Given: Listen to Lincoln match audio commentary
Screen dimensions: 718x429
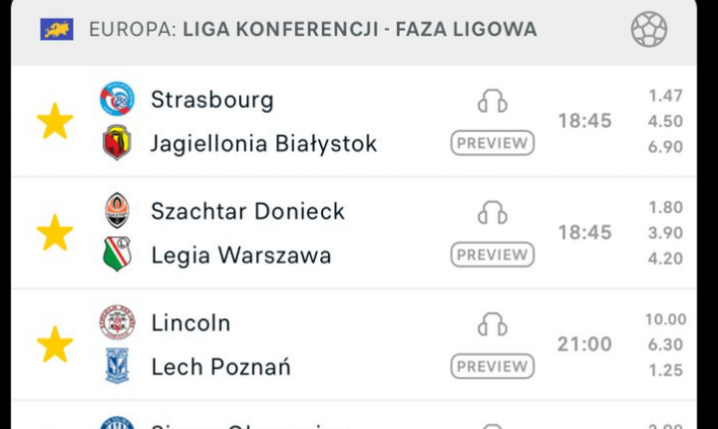Looking at the screenshot, I should click(x=492, y=324).
